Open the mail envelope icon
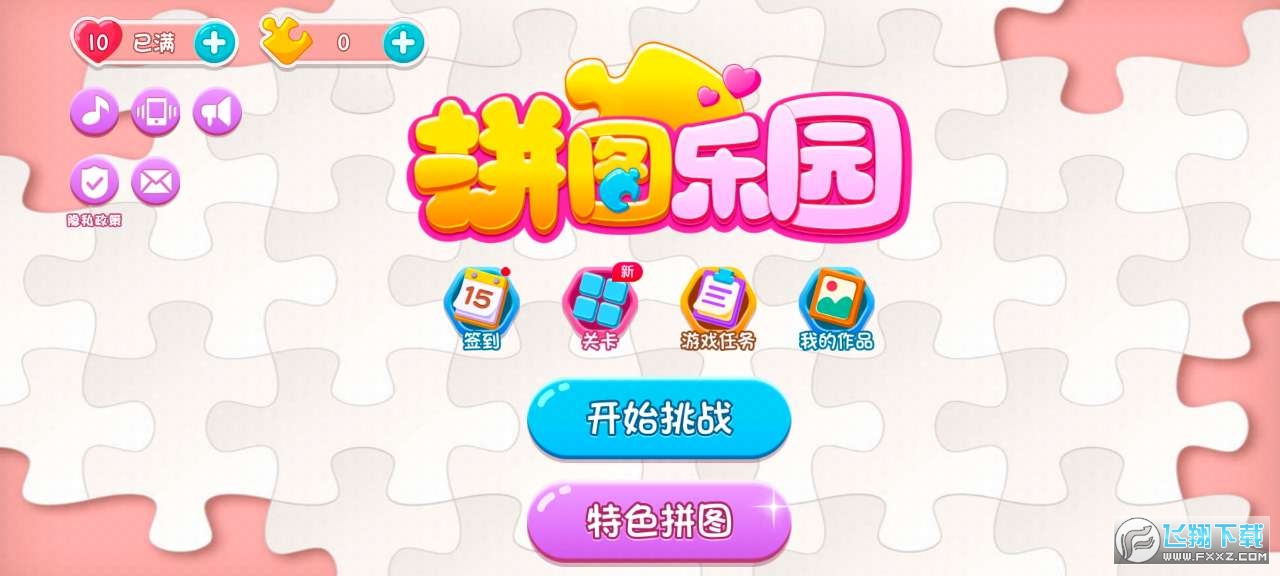The width and height of the screenshot is (1280, 576). [156, 182]
